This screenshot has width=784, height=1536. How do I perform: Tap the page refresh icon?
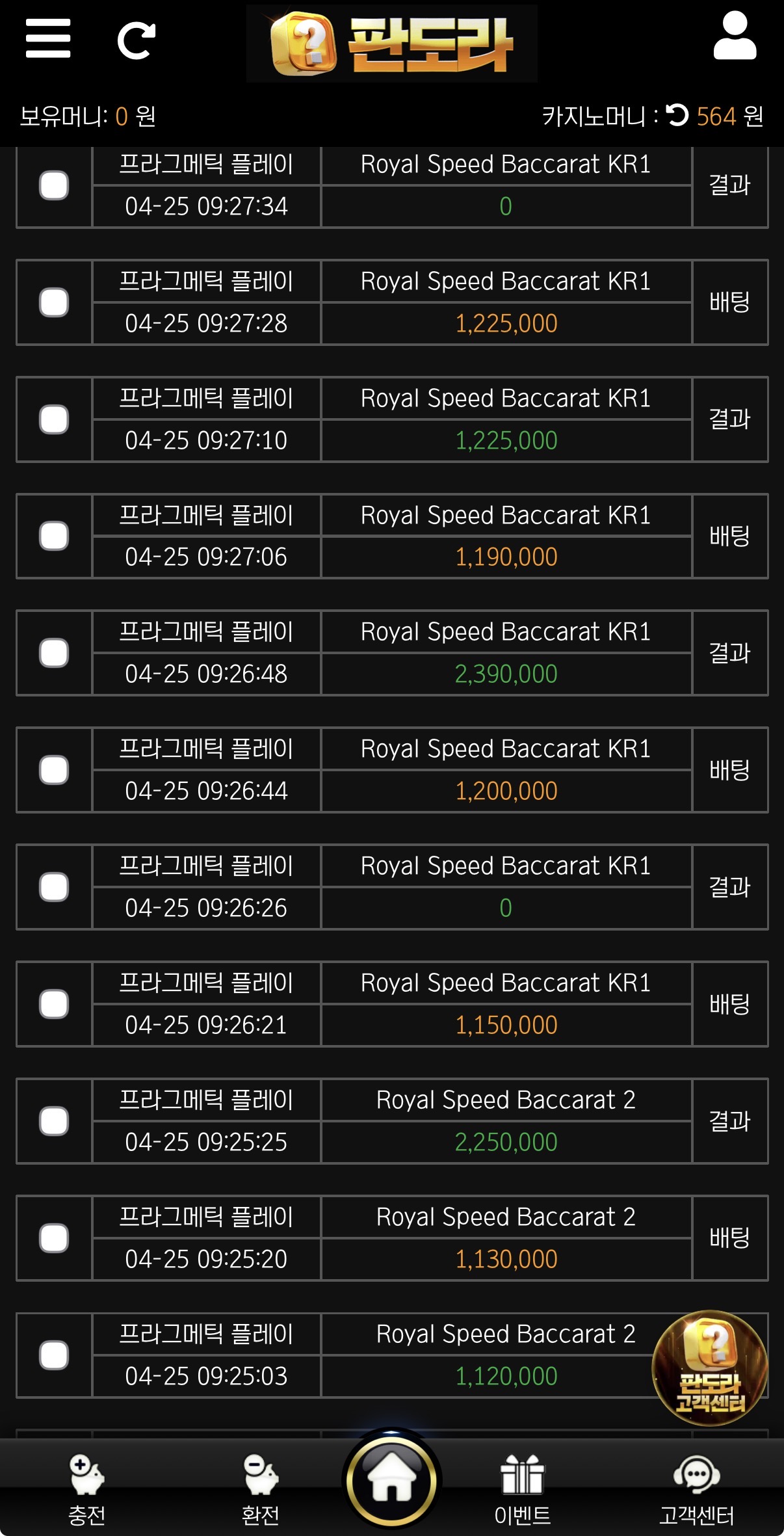(136, 40)
